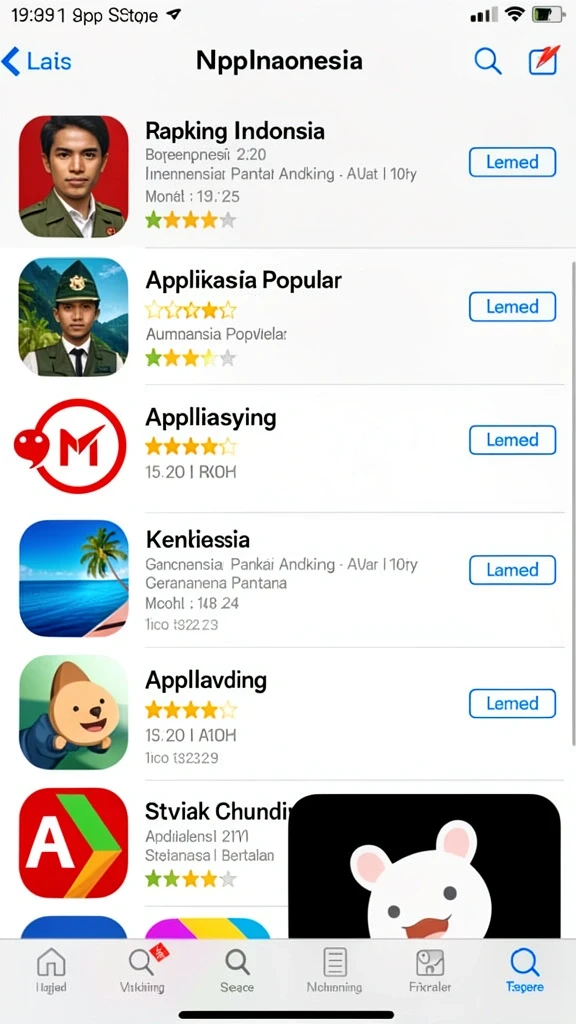576x1024 pixels.
Task: Open the white bear preview card
Action: point(424,866)
